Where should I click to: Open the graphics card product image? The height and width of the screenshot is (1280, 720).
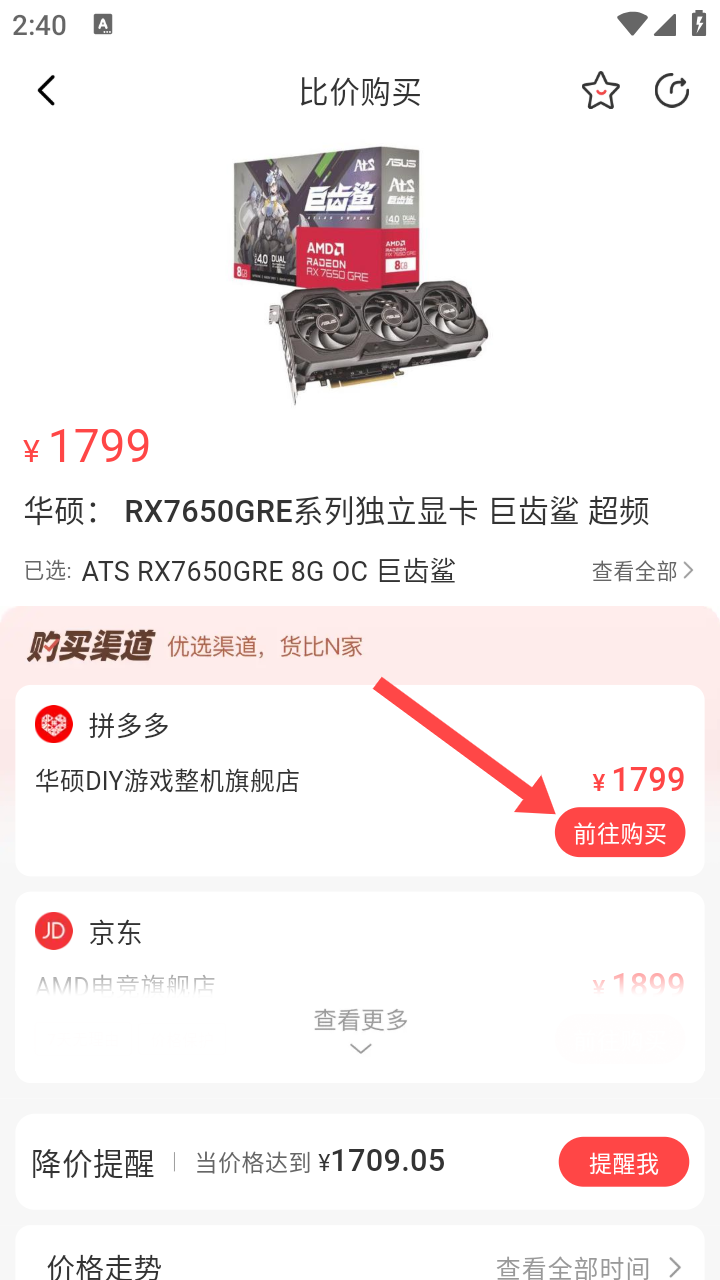click(x=360, y=274)
